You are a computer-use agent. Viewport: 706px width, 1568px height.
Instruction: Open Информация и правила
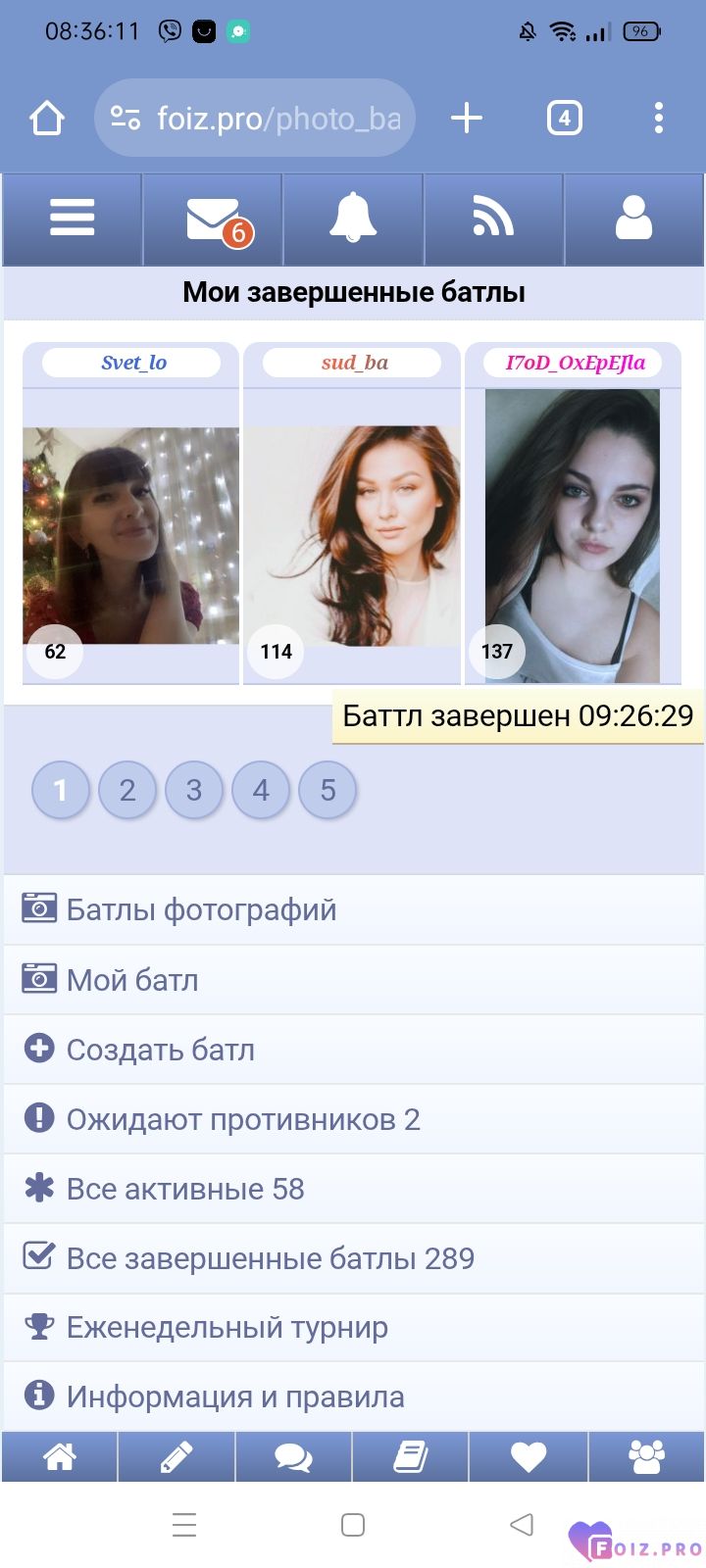(x=234, y=1397)
